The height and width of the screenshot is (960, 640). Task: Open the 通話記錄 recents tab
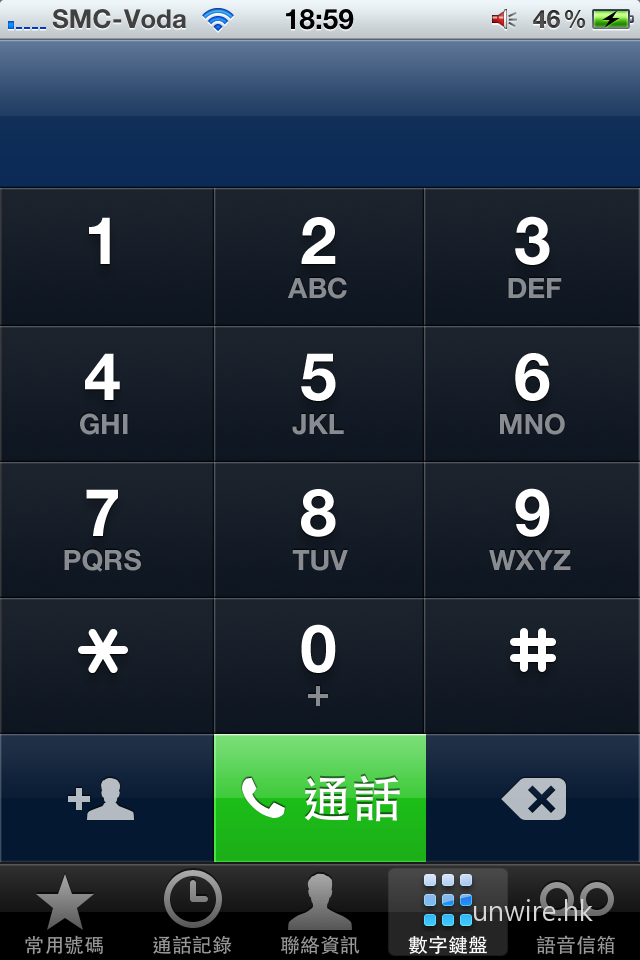pos(192,912)
